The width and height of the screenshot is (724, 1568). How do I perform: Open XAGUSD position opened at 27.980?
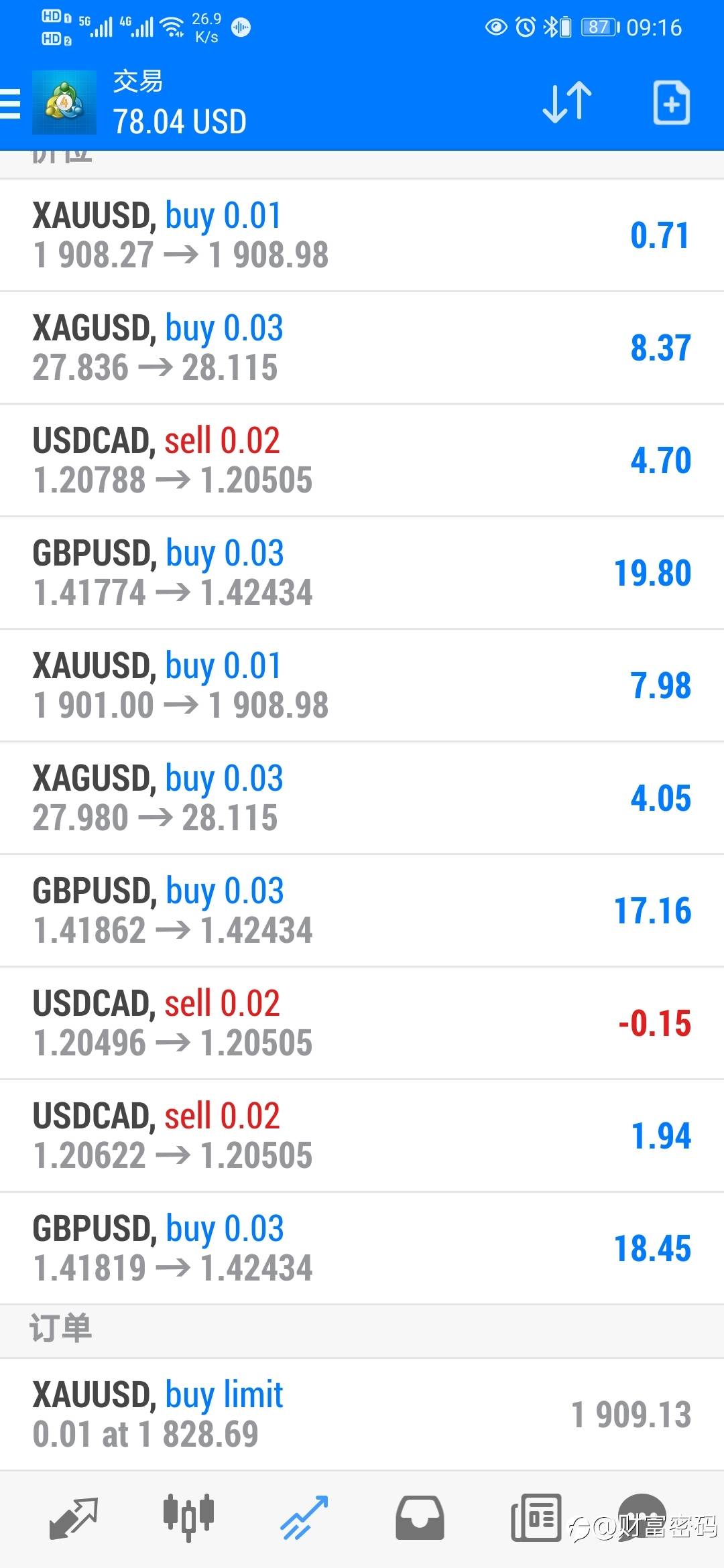[362, 798]
